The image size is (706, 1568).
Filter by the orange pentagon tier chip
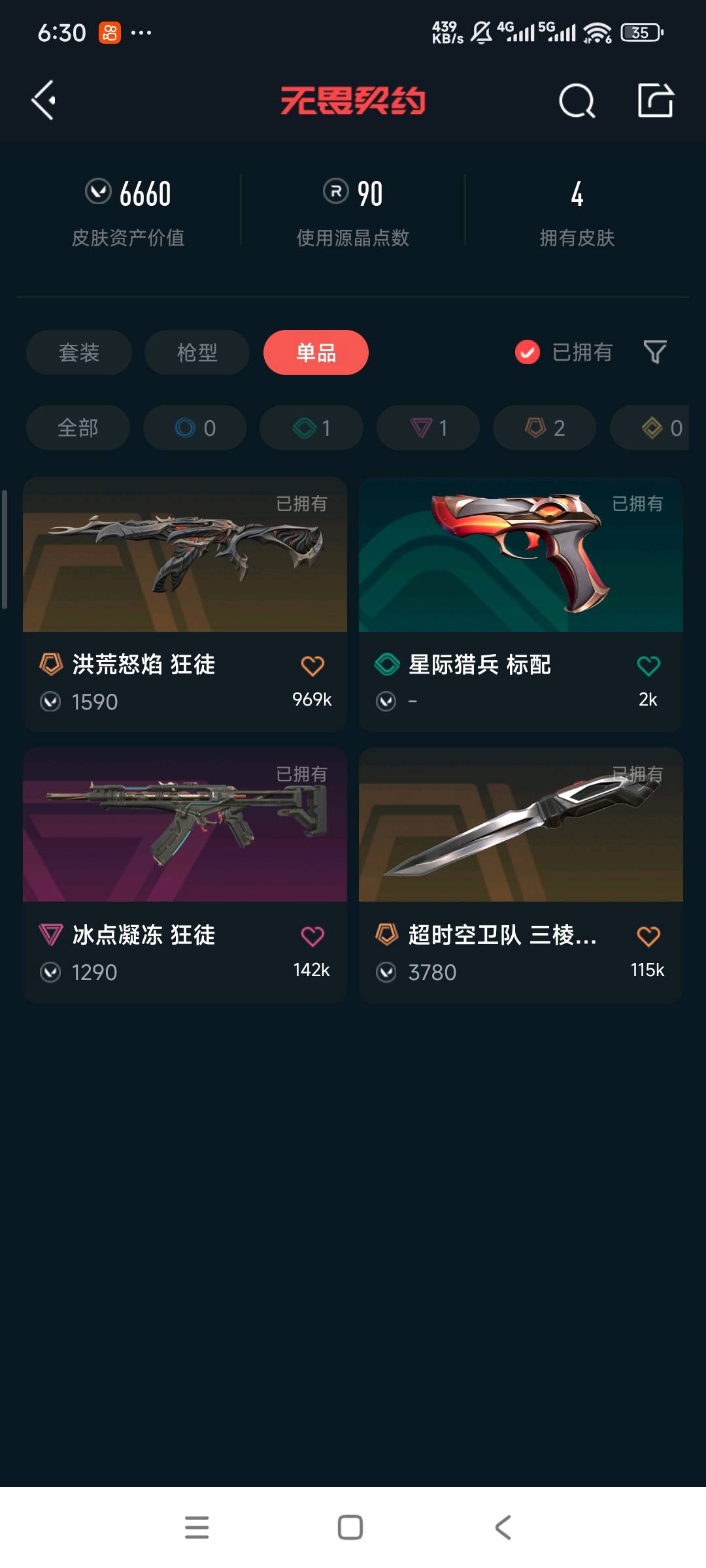545,428
